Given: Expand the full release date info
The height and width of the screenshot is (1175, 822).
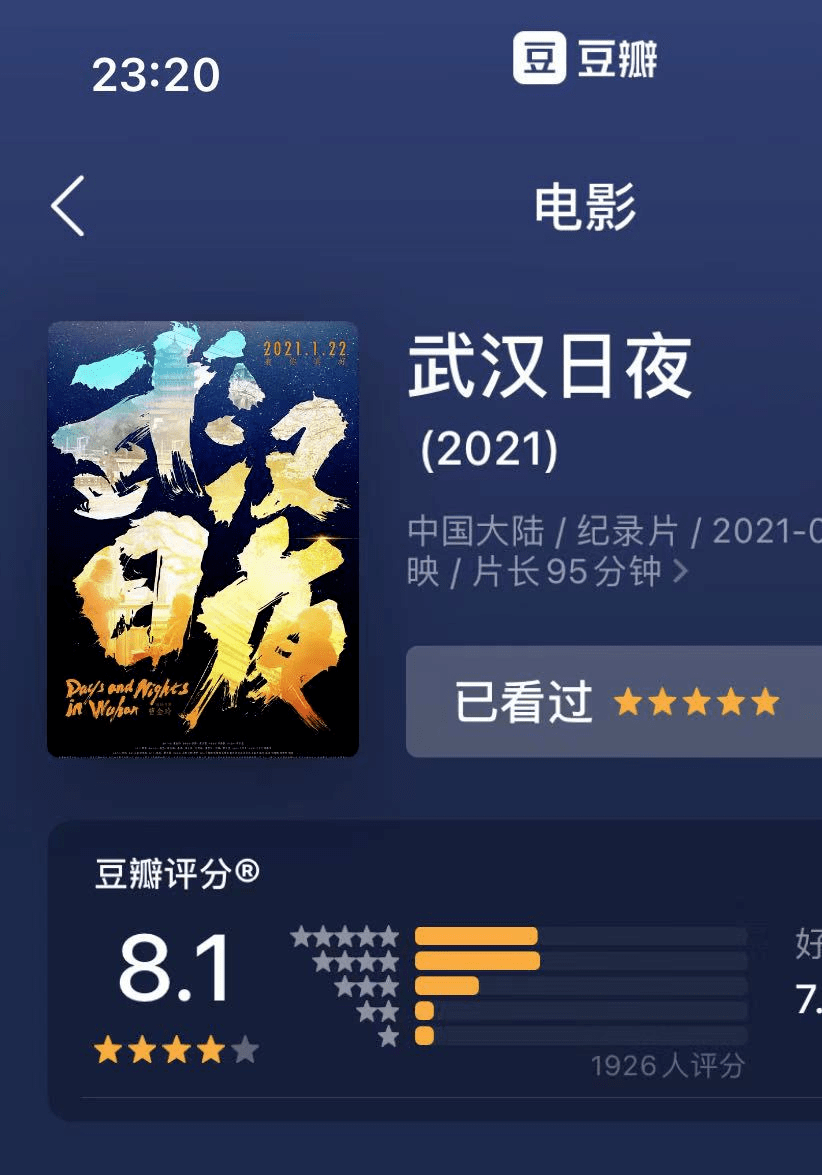Looking at the screenshot, I should 745,530.
